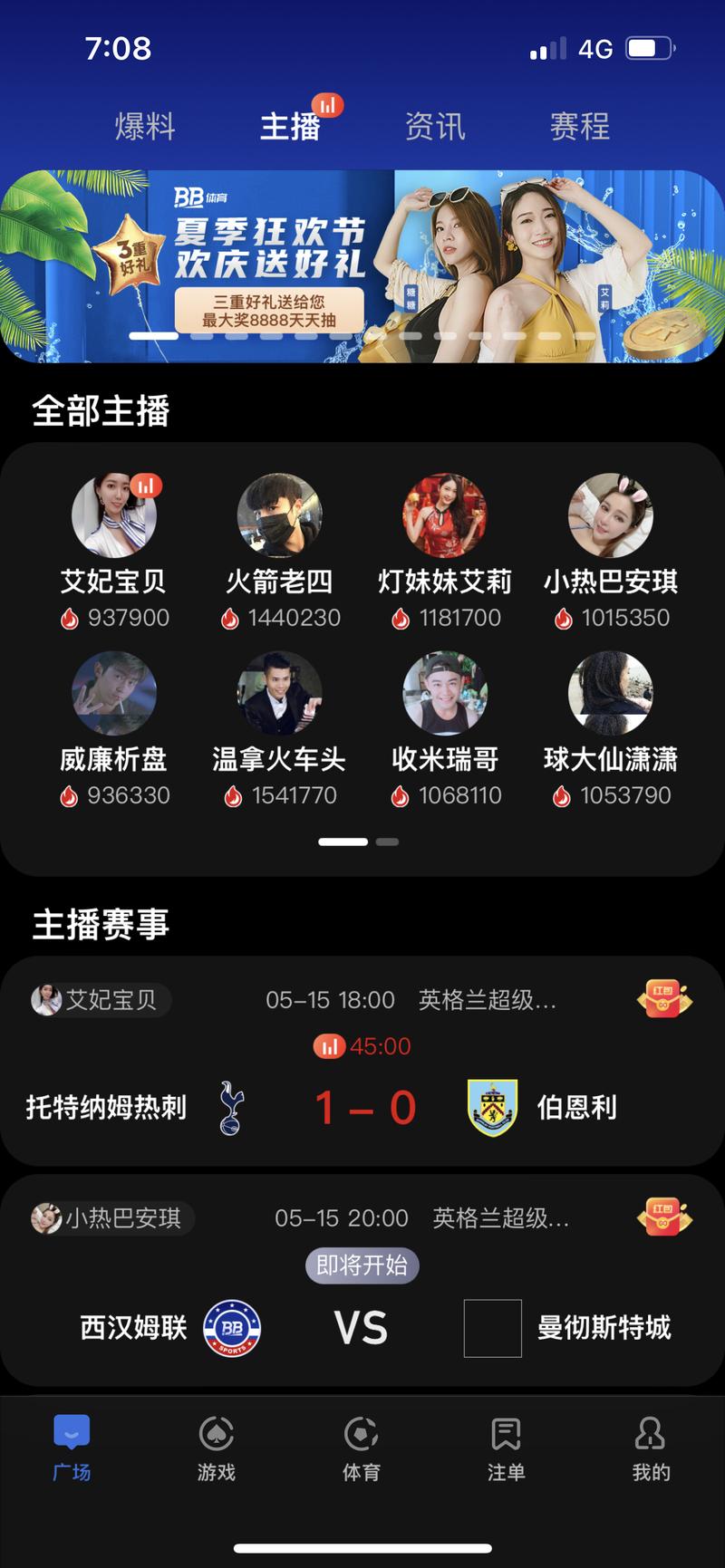725x1568 pixels.
Task: Tap the red envelope on the 西汉姆联 match
Action: (663, 1217)
